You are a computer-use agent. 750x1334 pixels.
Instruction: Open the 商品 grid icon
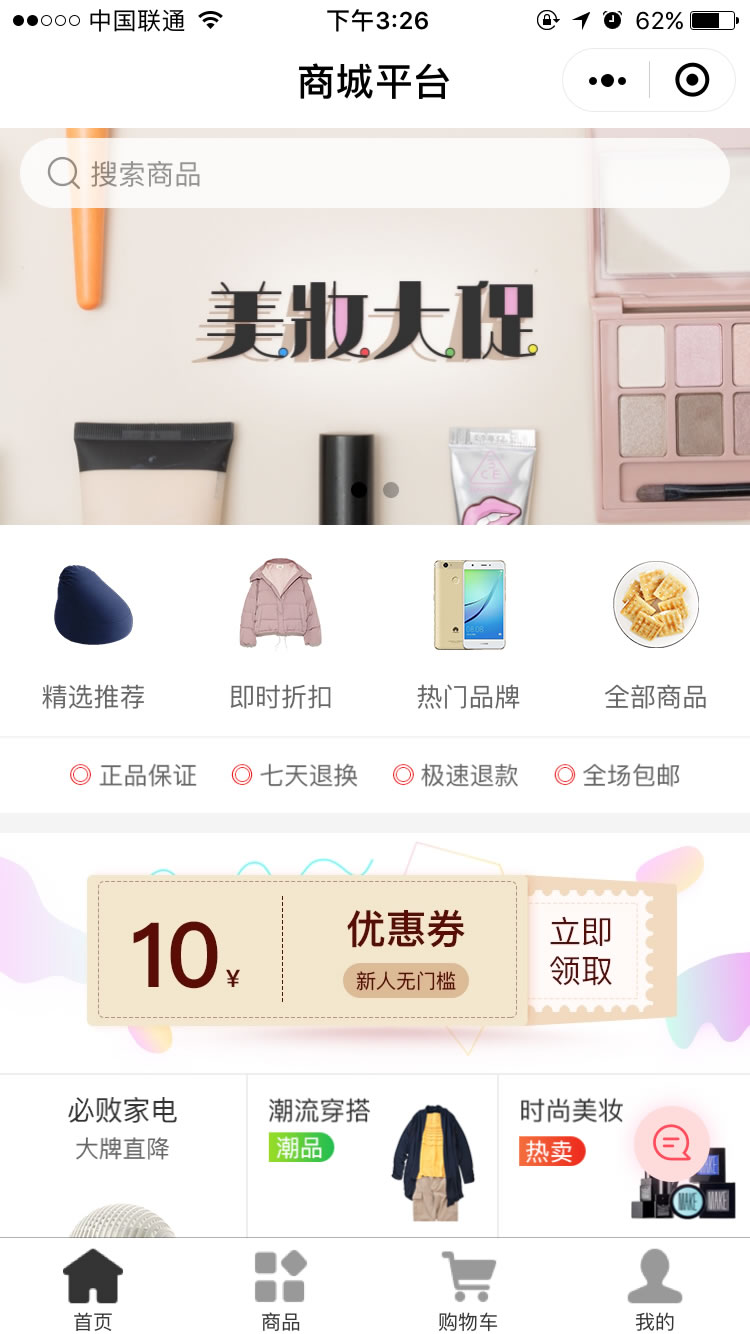coord(280,1277)
